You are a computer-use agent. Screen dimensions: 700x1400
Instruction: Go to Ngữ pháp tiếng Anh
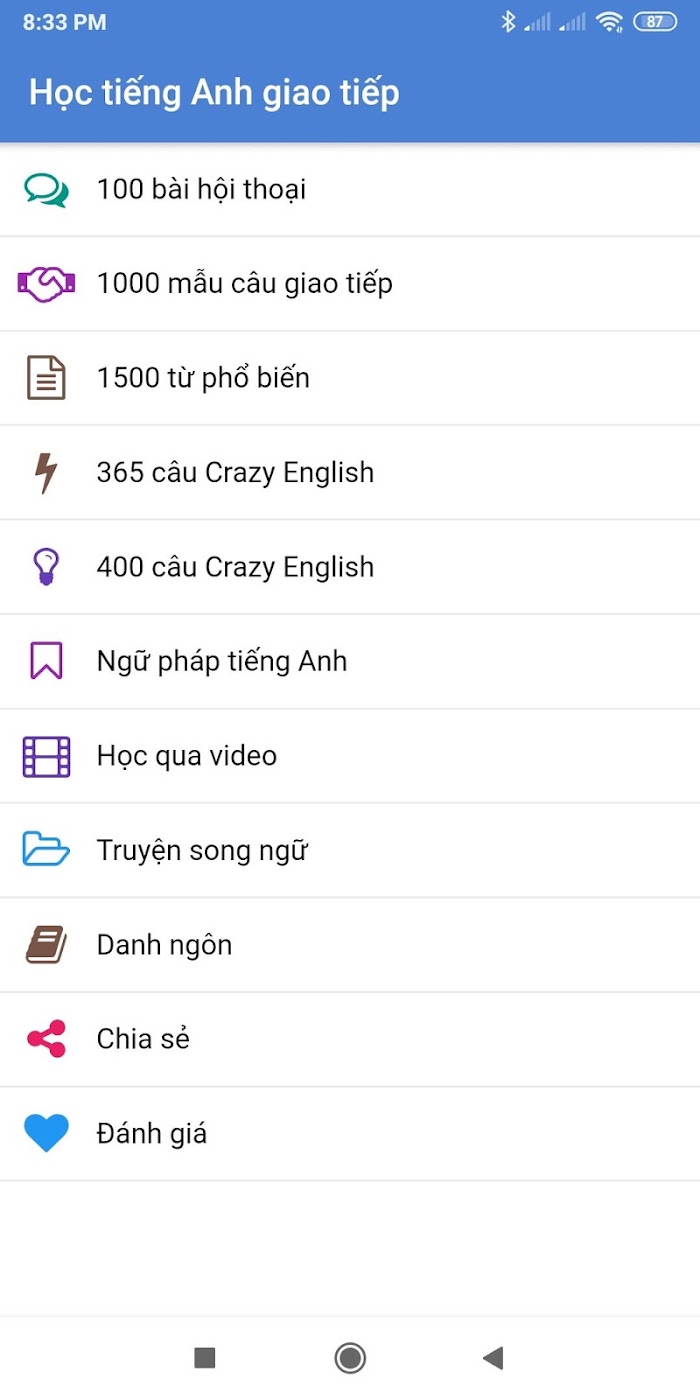tap(350, 662)
